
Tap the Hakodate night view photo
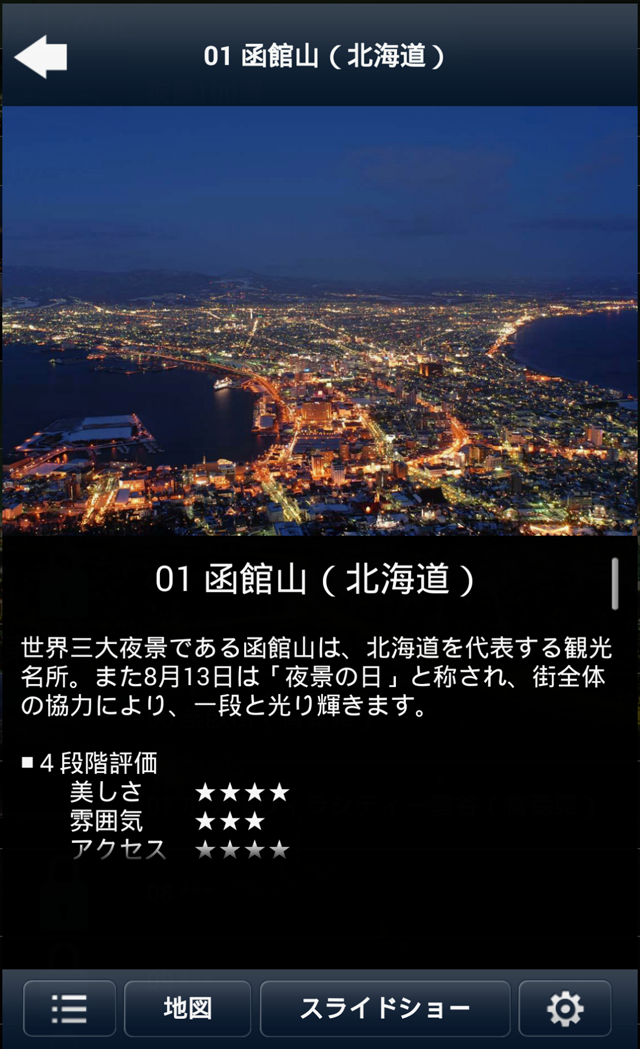point(320,321)
